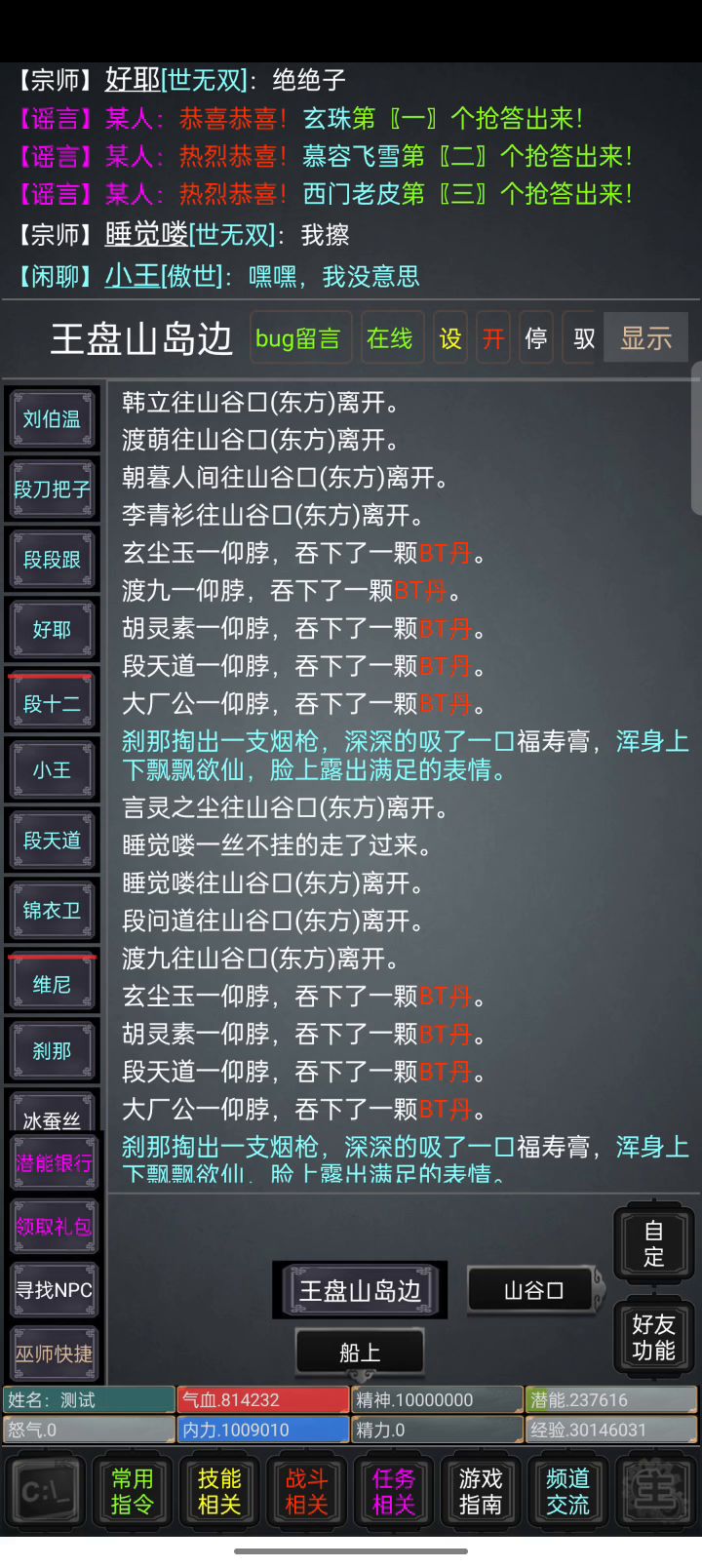The width and height of the screenshot is (702, 1568).
Task: Open 寻找NPC
Action: [55, 1290]
